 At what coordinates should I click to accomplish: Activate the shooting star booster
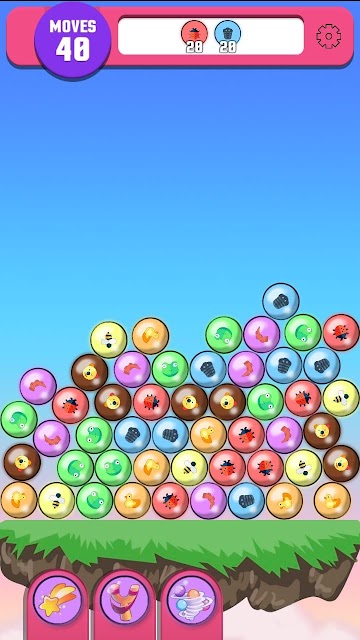[x=58, y=601]
